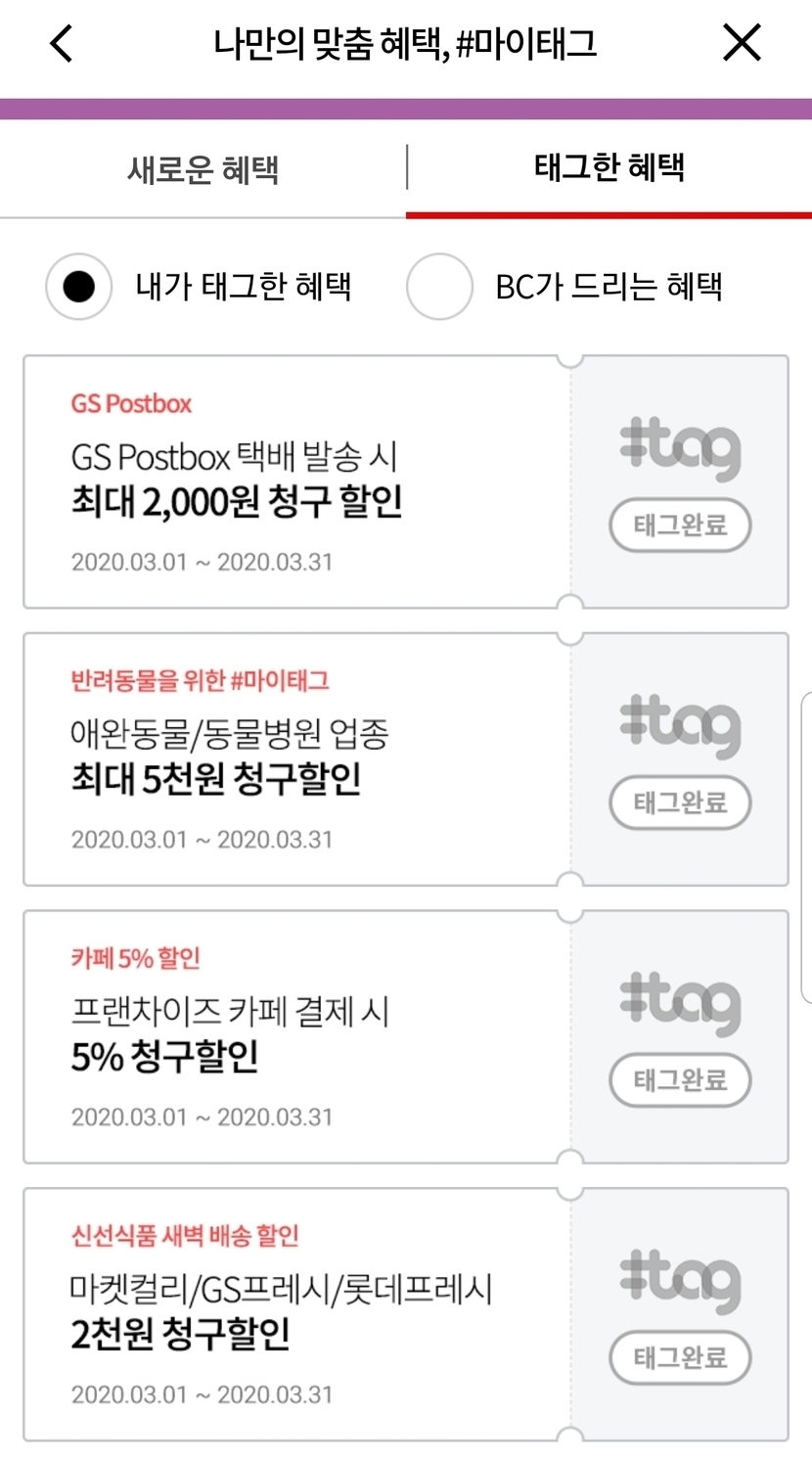Open the 프랜차이즈 카페 5% 청구할인 card
Viewport: 812px width, 1463px height.
pyautogui.click(x=293, y=1036)
